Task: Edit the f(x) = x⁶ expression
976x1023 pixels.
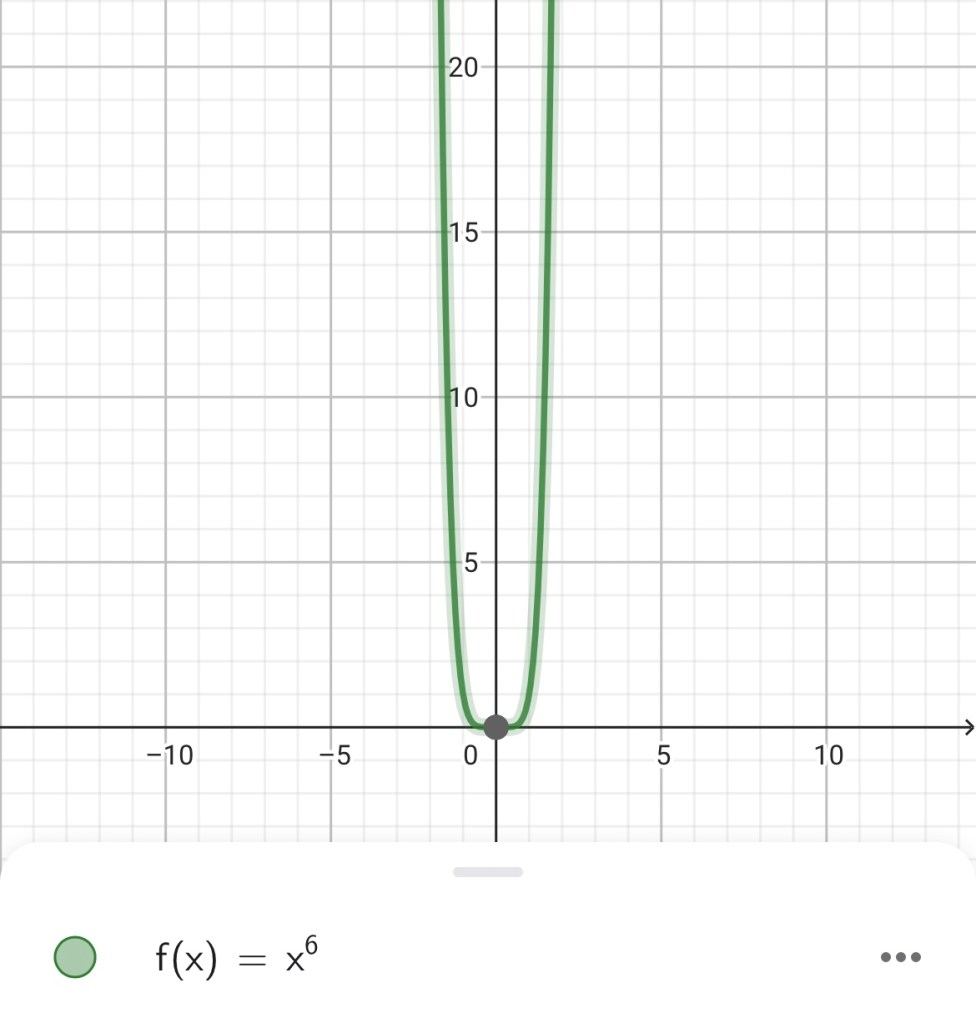Action: pos(238,959)
